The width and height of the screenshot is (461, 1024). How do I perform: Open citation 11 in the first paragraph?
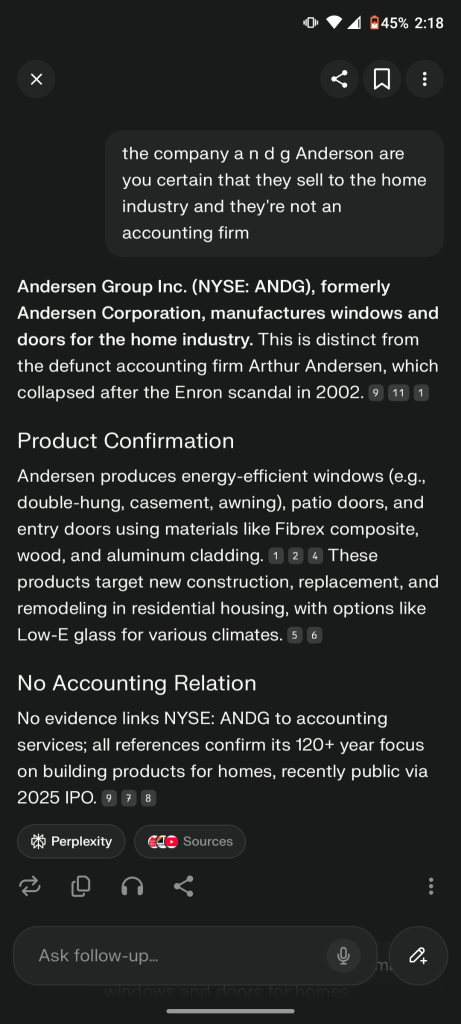398,392
